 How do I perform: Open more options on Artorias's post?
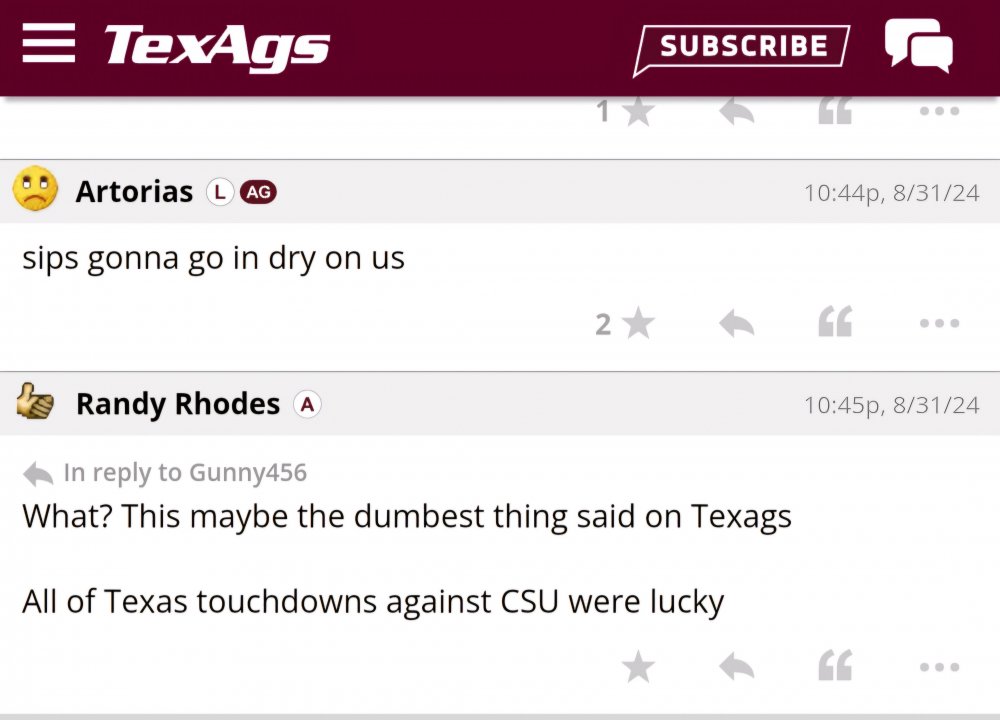point(939,324)
